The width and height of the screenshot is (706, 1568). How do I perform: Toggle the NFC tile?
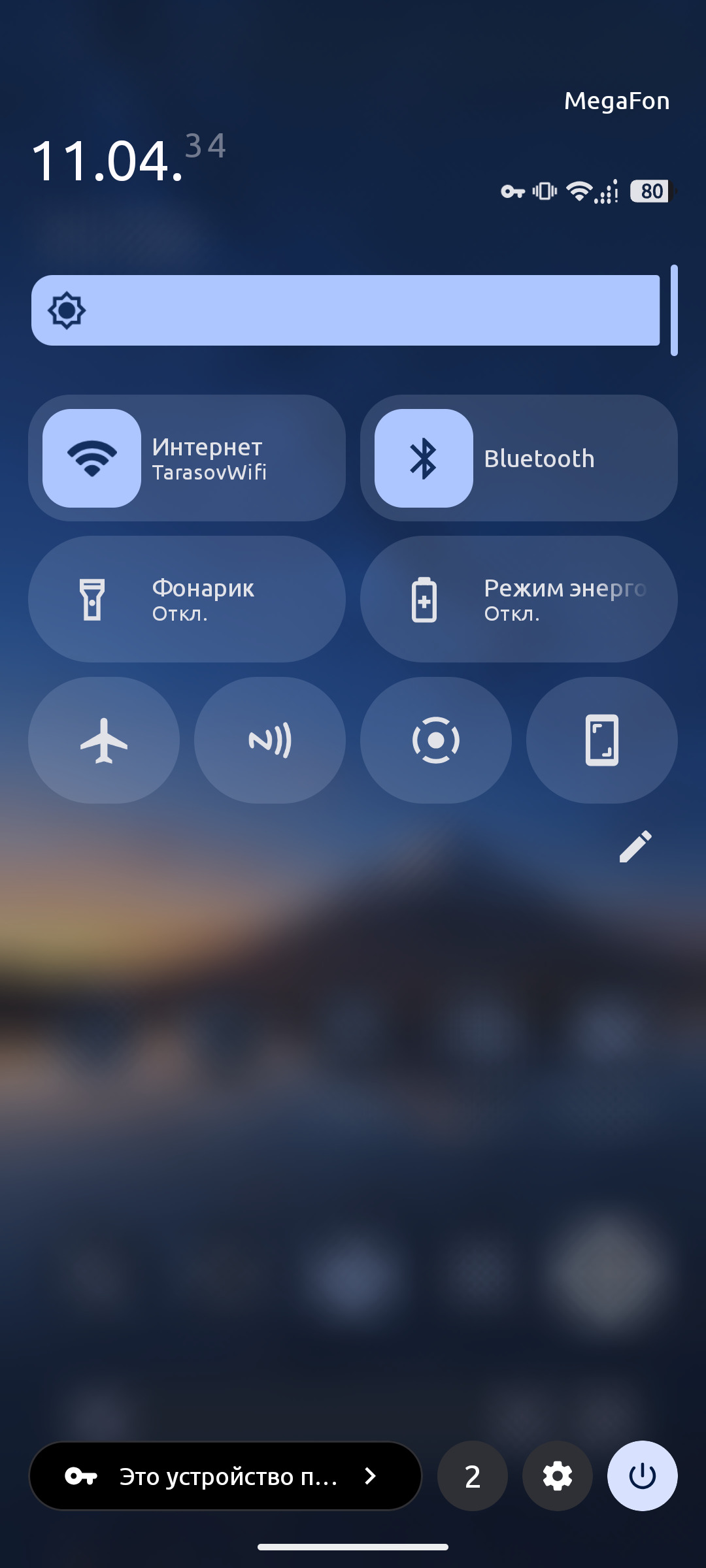tap(270, 740)
